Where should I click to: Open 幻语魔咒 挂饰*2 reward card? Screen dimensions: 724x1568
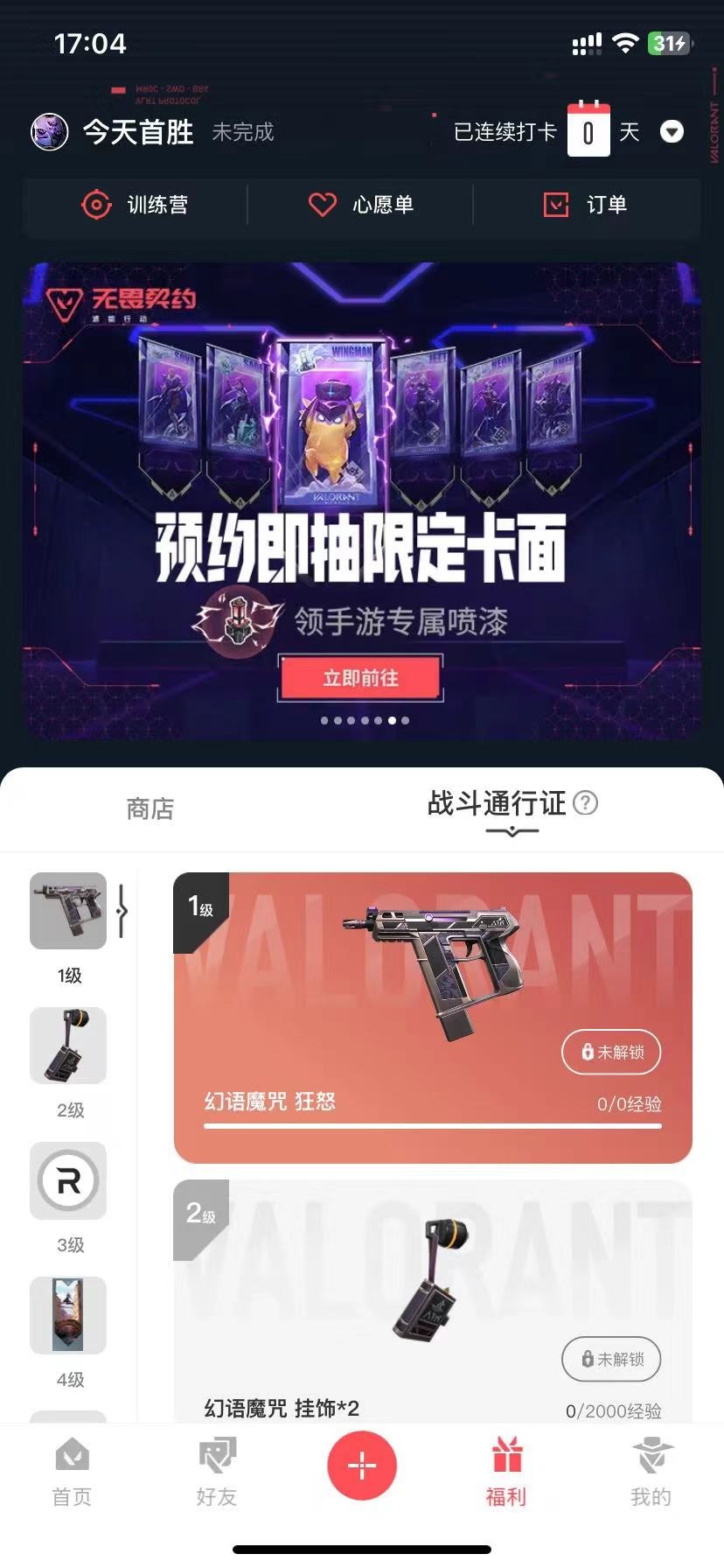click(x=433, y=1295)
